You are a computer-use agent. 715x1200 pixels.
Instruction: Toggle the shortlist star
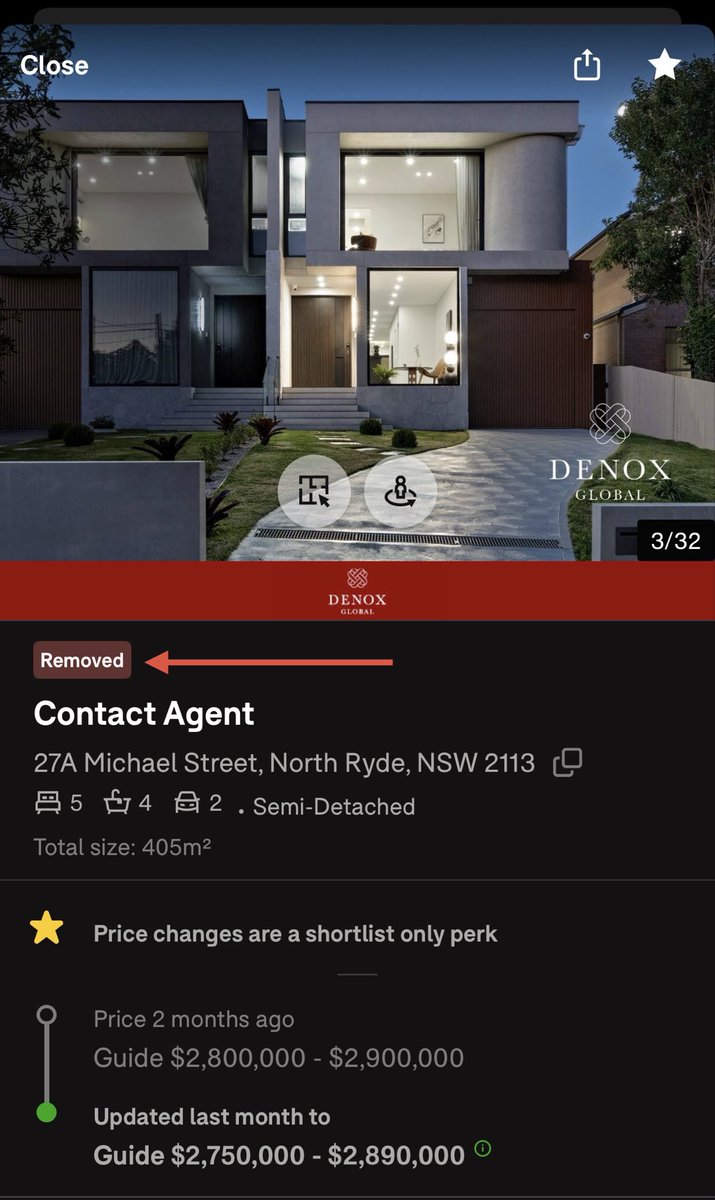pyautogui.click(x=664, y=66)
